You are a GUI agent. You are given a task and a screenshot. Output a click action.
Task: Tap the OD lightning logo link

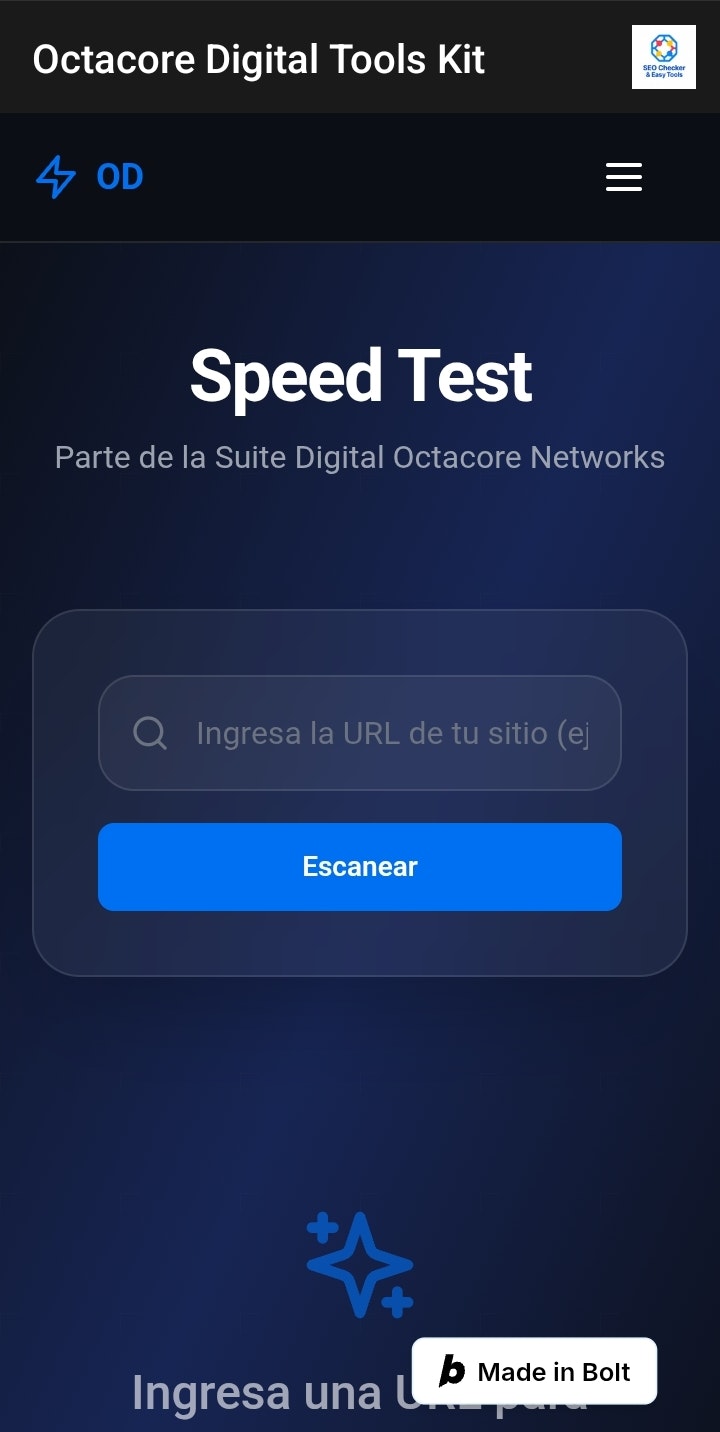pyautogui.click(x=90, y=177)
